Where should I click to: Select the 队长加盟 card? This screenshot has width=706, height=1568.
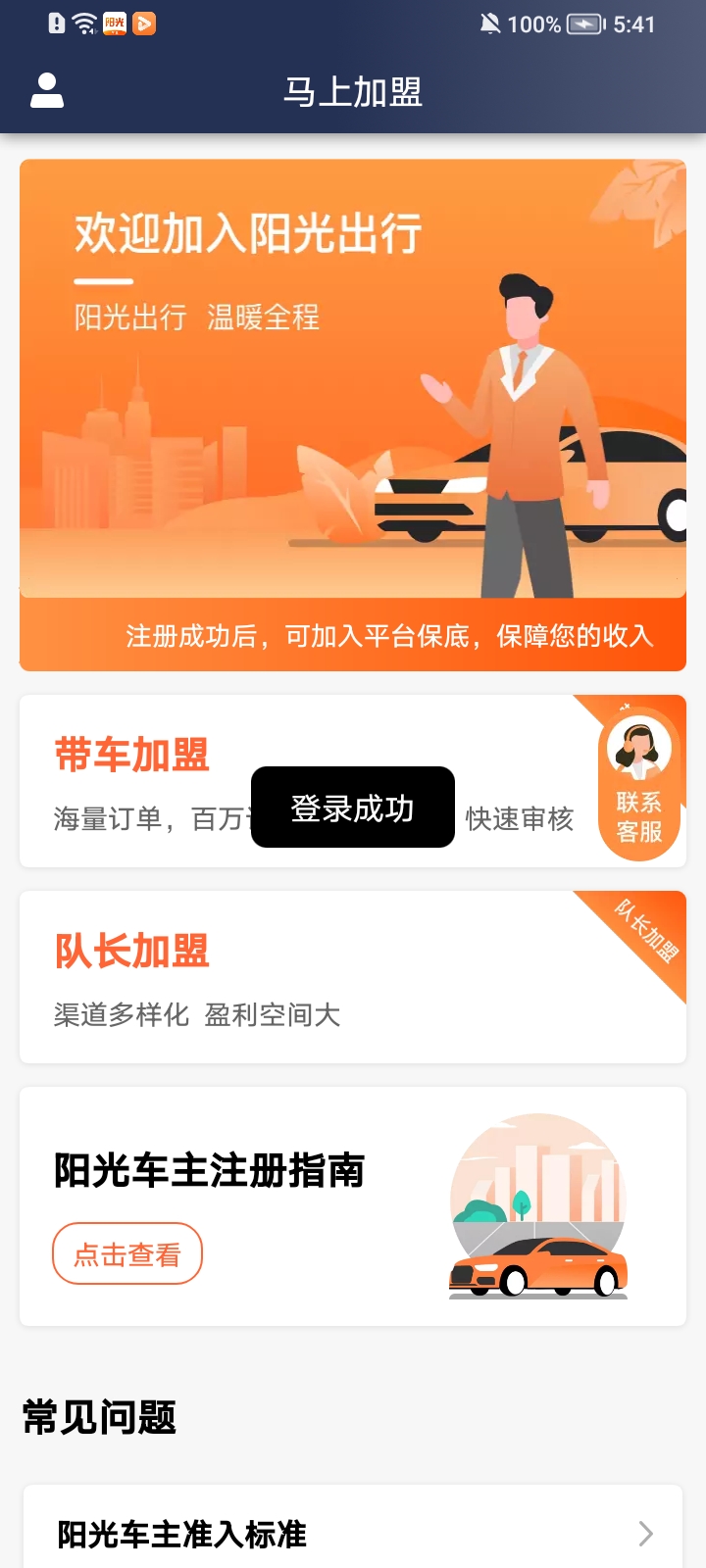click(x=353, y=977)
